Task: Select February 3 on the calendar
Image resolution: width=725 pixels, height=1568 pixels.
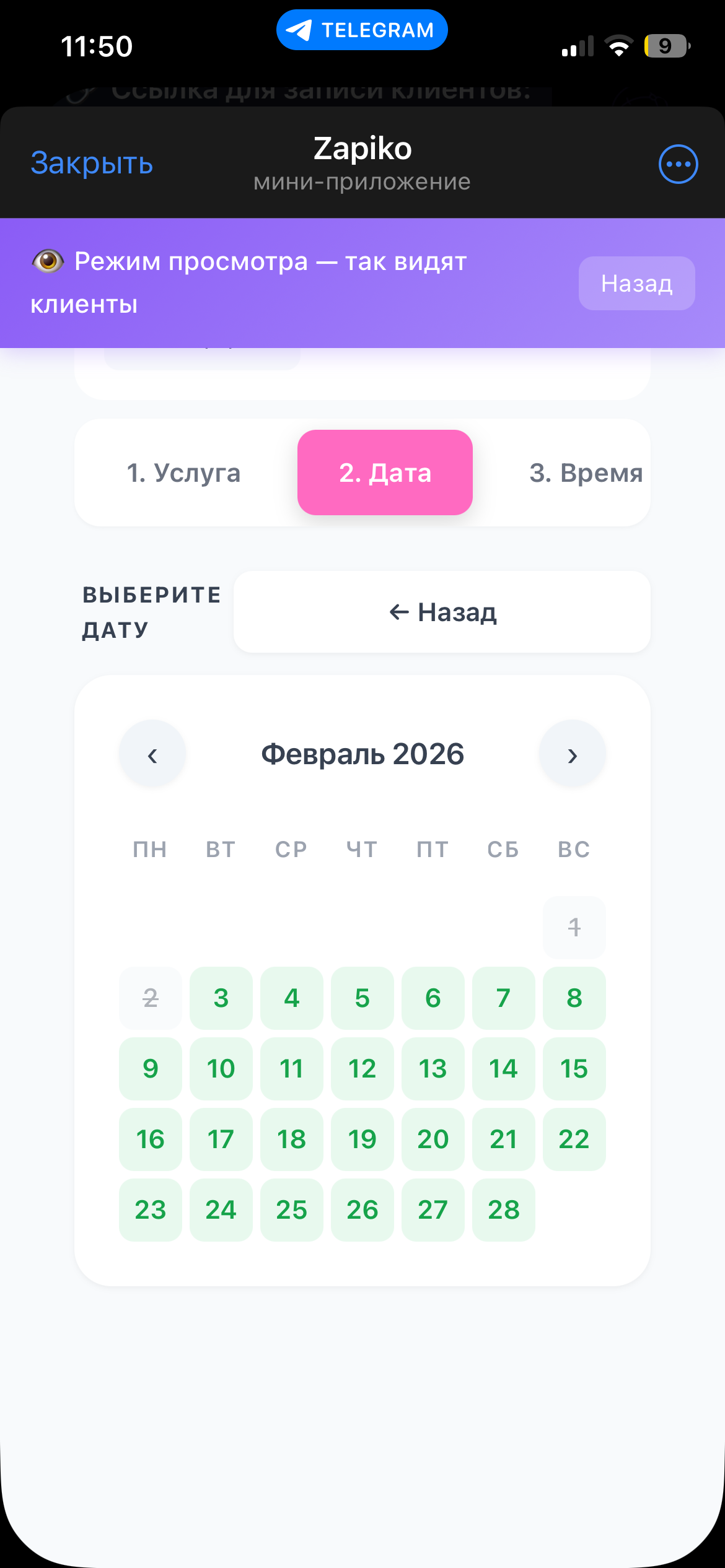Action: pyautogui.click(x=221, y=998)
